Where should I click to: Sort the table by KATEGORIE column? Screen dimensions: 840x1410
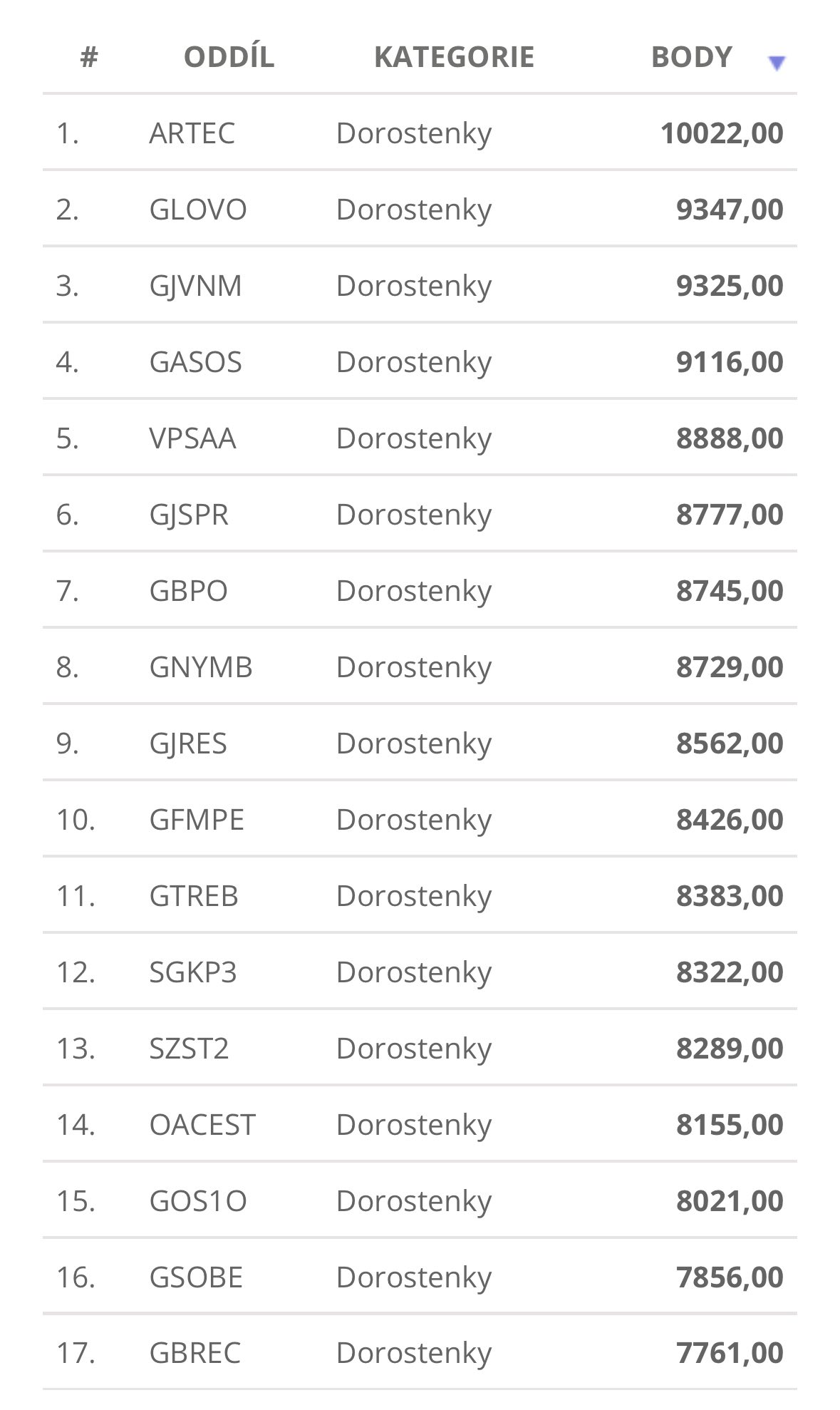(x=454, y=58)
